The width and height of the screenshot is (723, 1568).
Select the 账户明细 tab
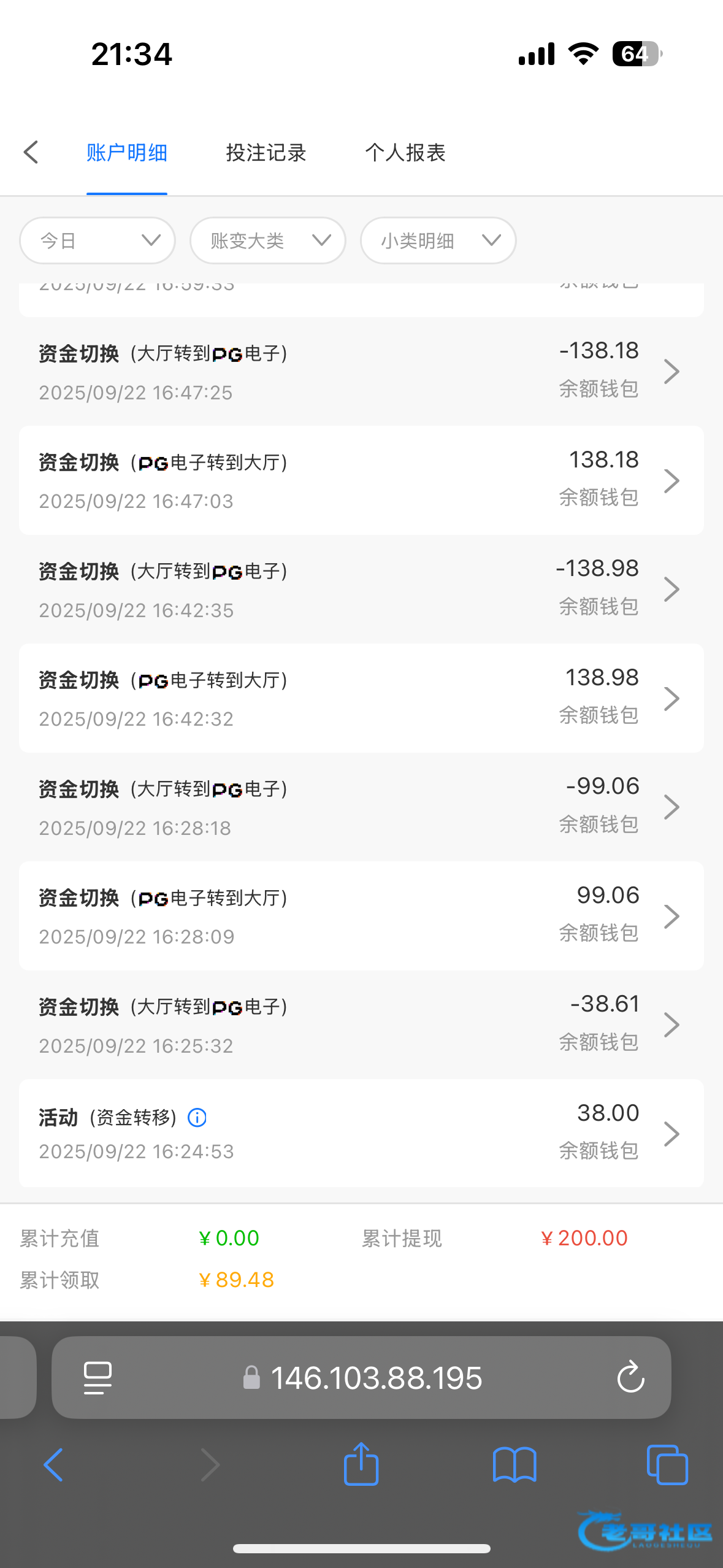tap(127, 152)
